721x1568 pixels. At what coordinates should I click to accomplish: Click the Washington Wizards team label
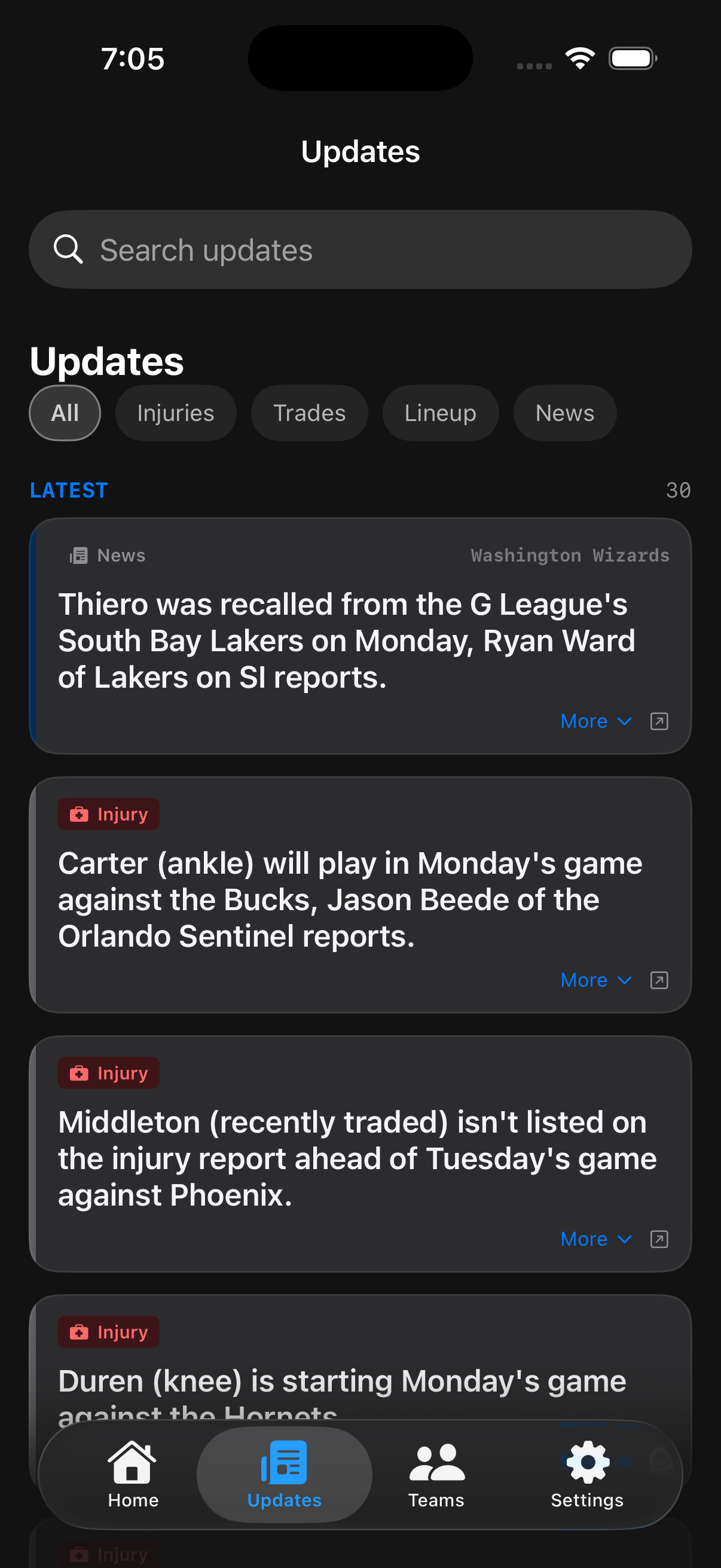coord(570,554)
